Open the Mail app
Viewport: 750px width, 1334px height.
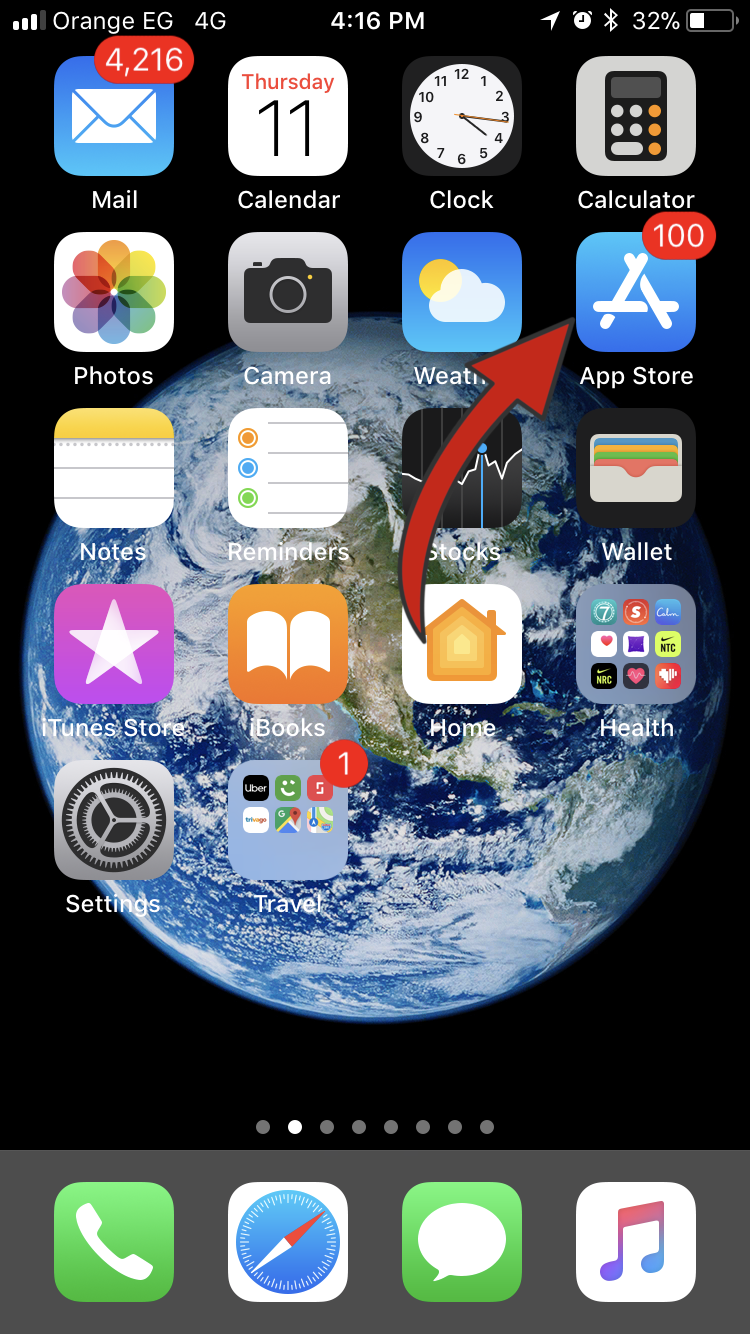coord(114,116)
